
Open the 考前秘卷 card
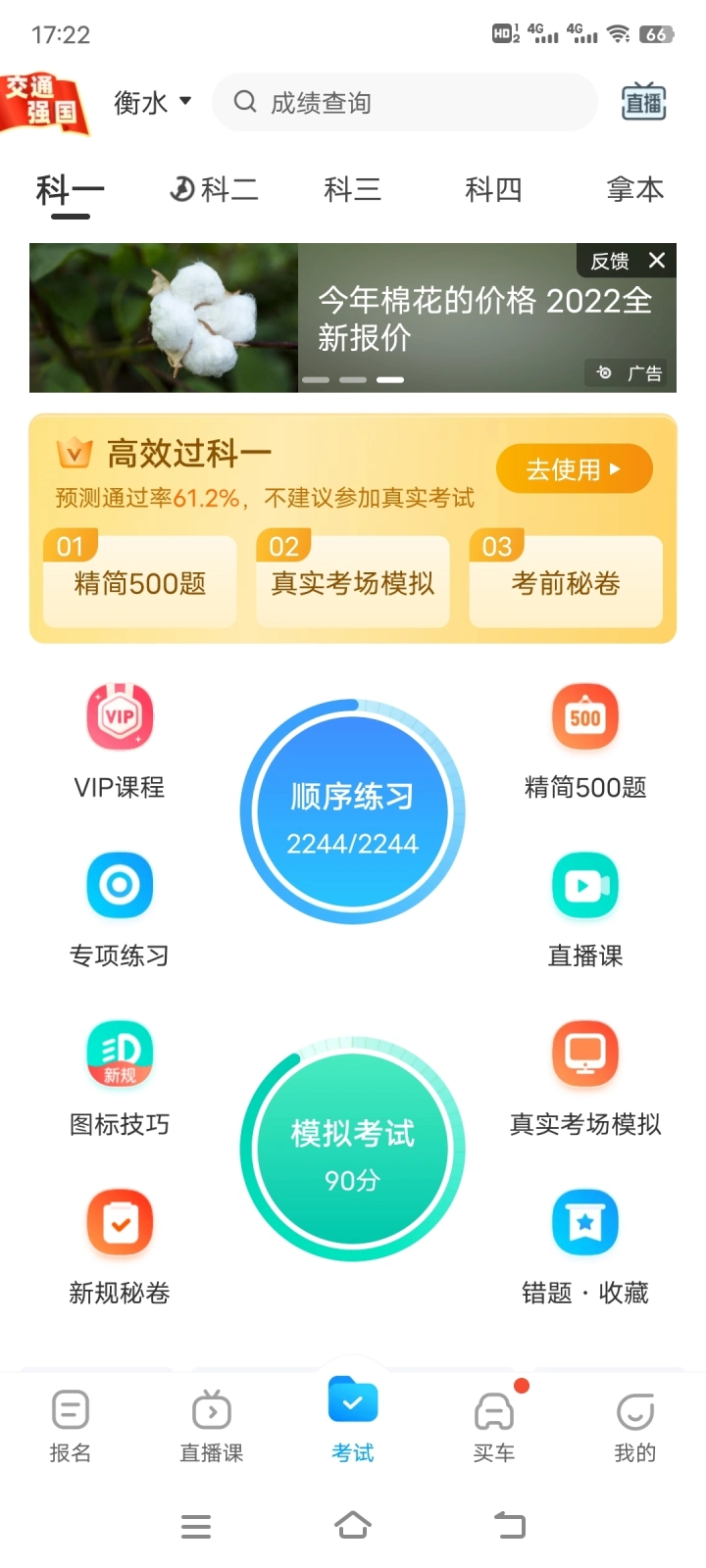[x=566, y=583]
